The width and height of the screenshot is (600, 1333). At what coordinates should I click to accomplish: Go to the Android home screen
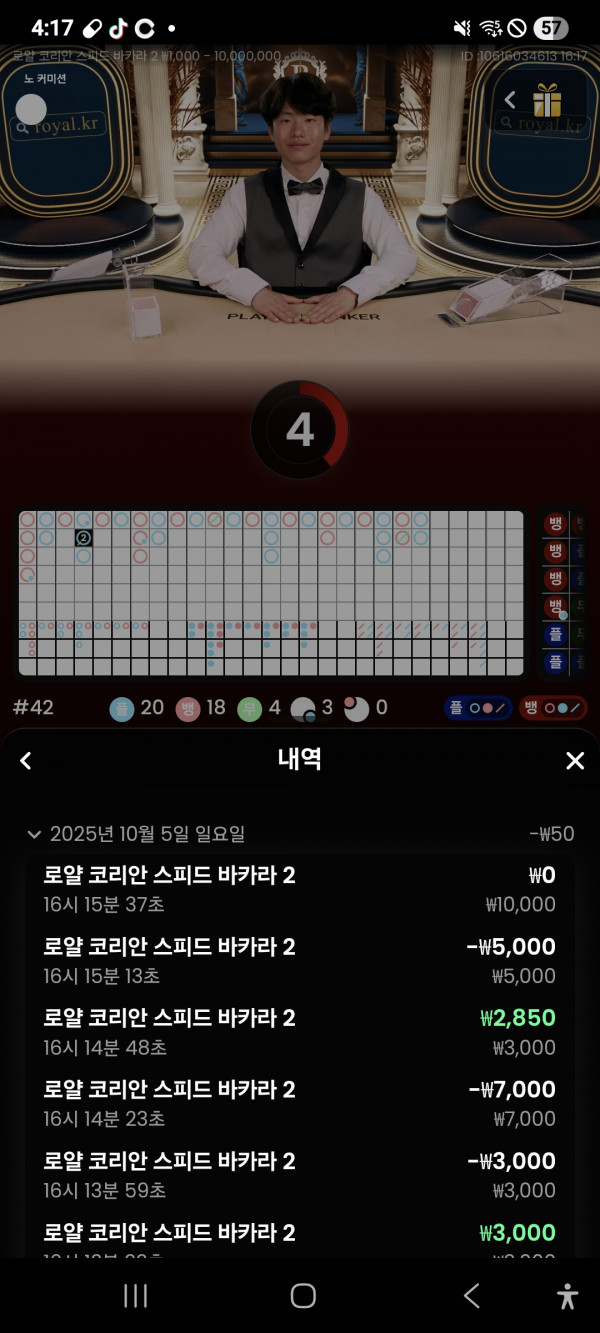click(x=303, y=1296)
